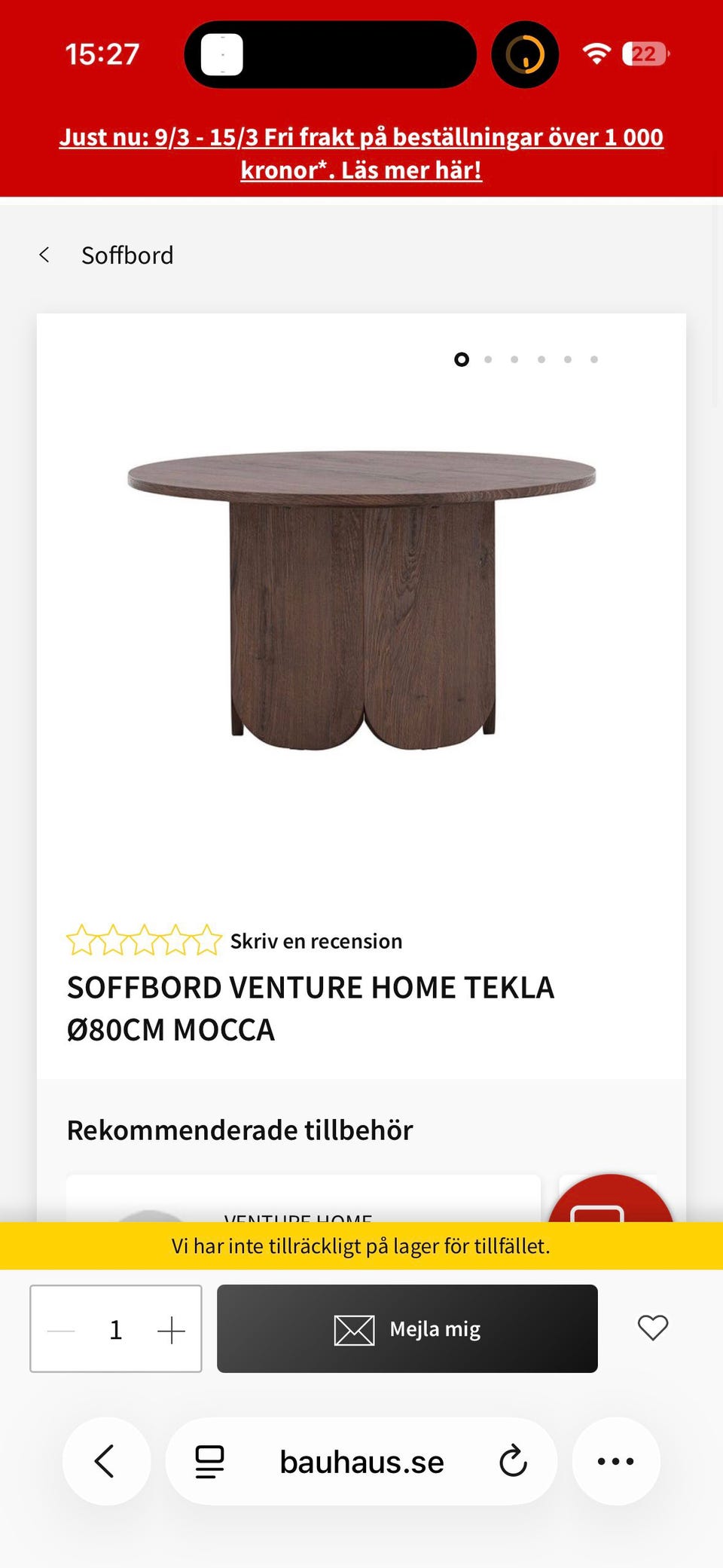Open the browser options menu with three dots
This screenshot has width=723, height=1568.
coord(616,1460)
